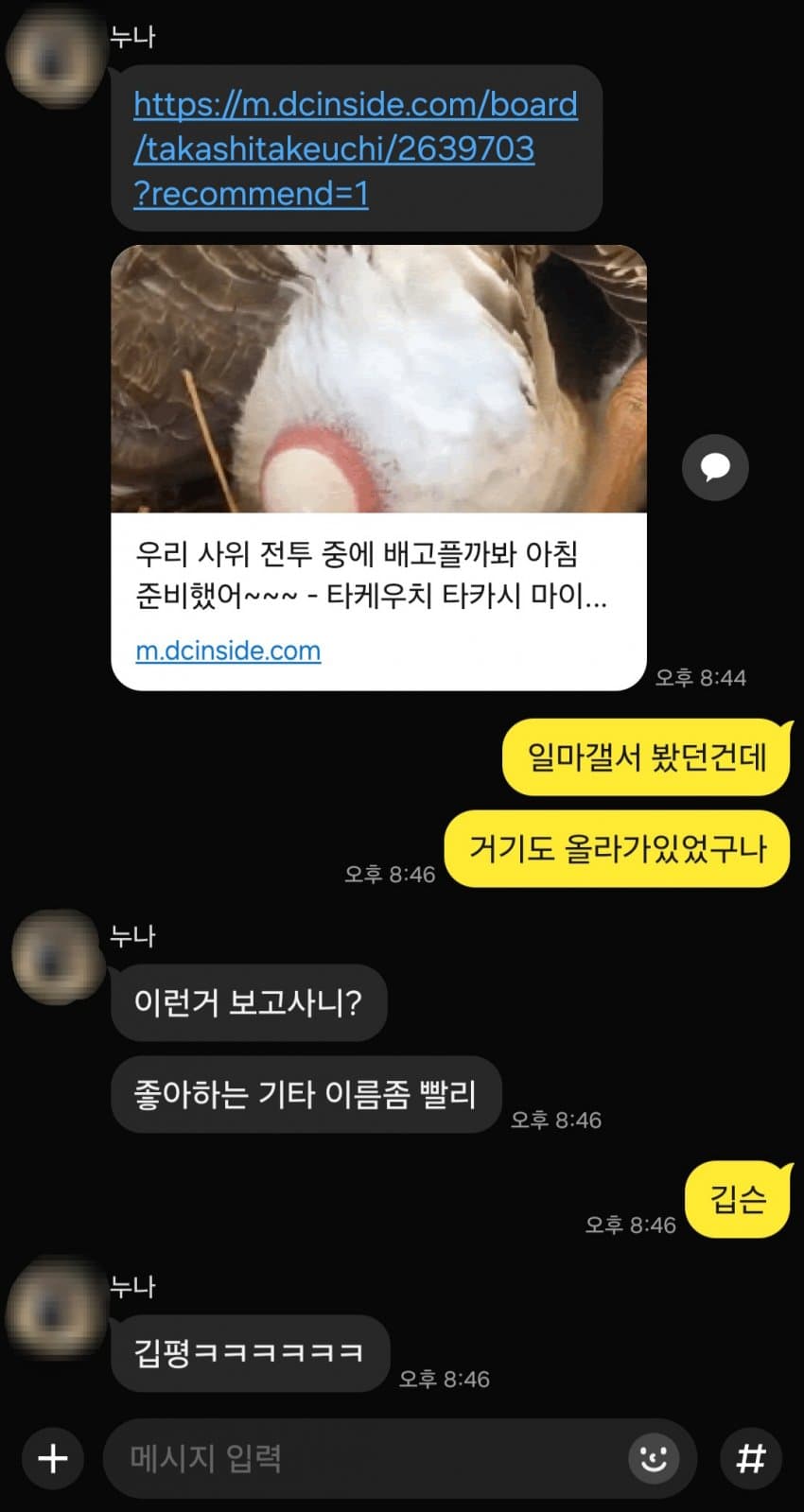Open the emoticon picker
This screenshot has width=804, height=1512.
point(654,1458)
